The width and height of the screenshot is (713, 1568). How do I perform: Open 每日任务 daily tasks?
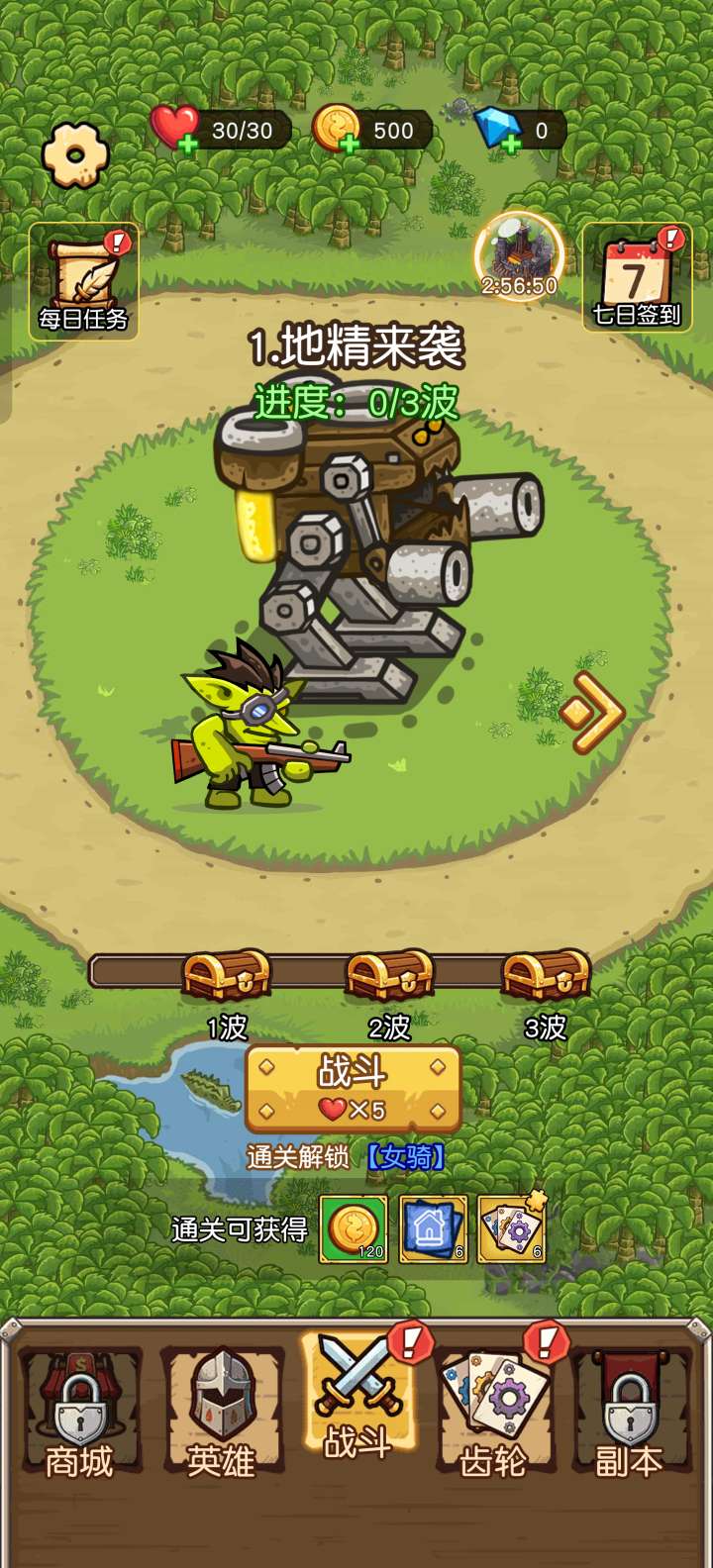84,281
